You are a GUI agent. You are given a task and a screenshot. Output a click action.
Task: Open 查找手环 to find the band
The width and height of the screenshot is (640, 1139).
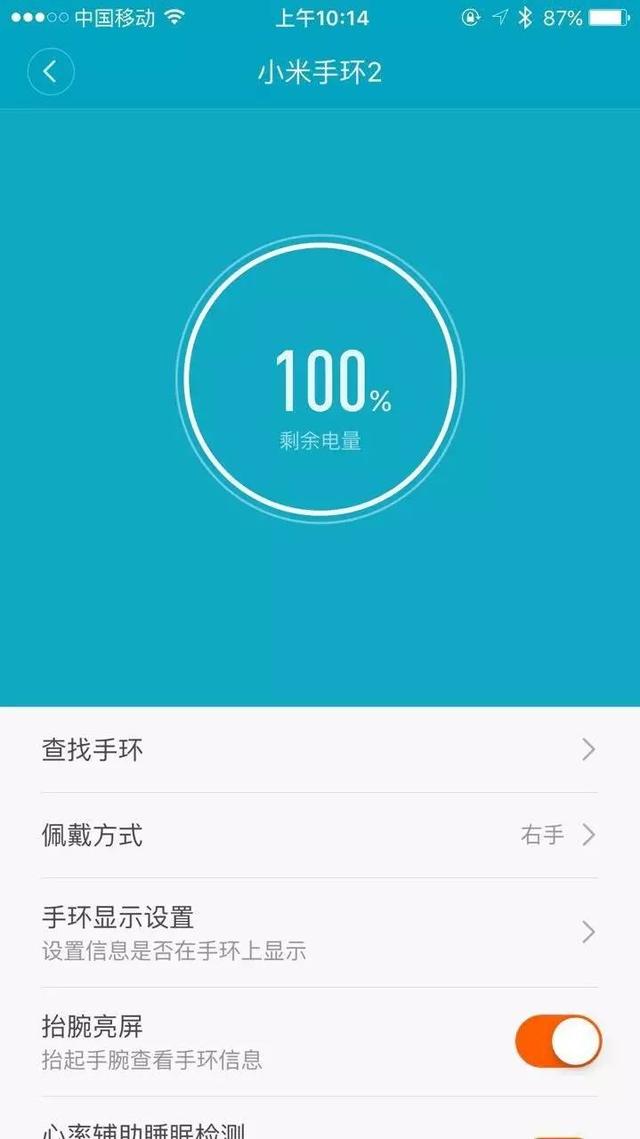point(320,750)
